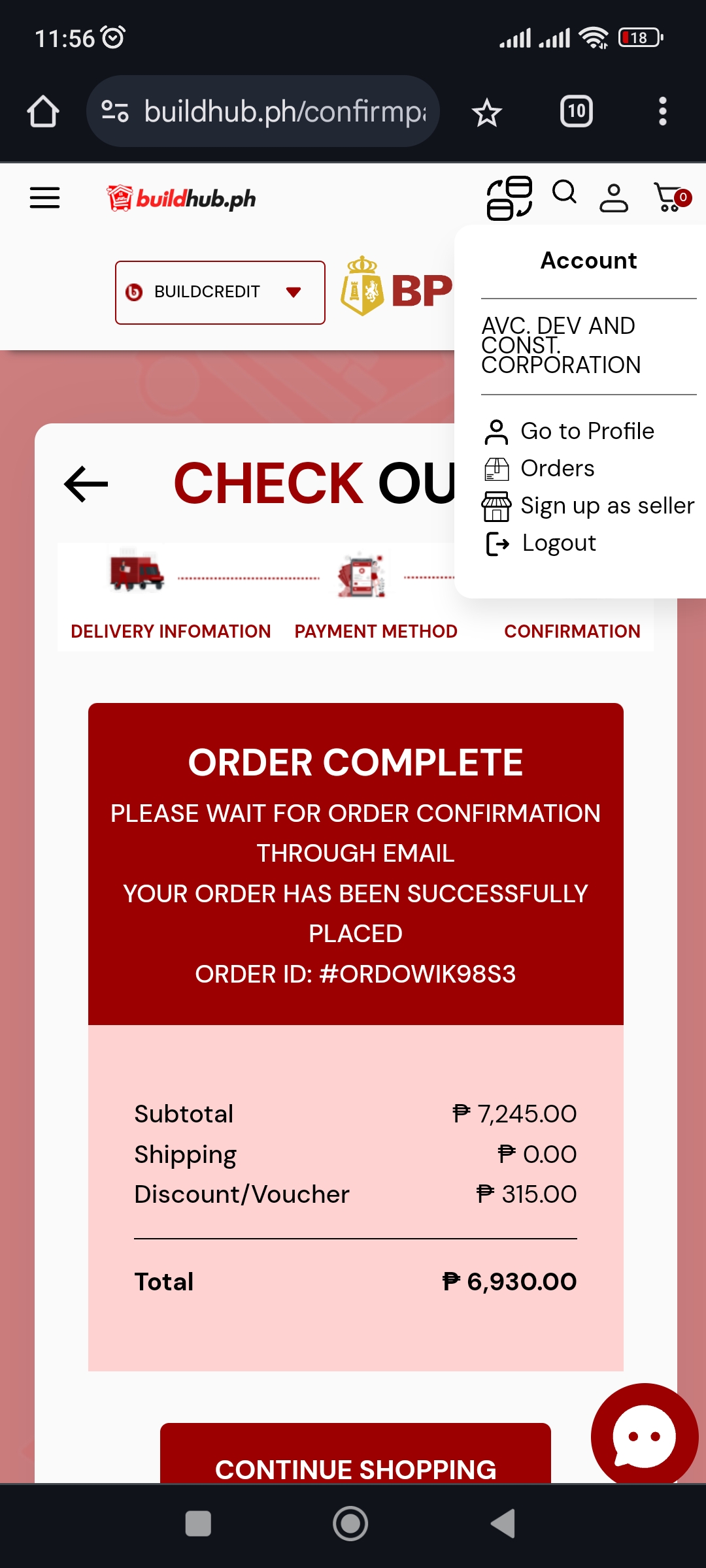Image resolution: width=706 pixels, height=1568 pixels.
Task: Open the hamburger menu
Action: [x=44, y=197]
